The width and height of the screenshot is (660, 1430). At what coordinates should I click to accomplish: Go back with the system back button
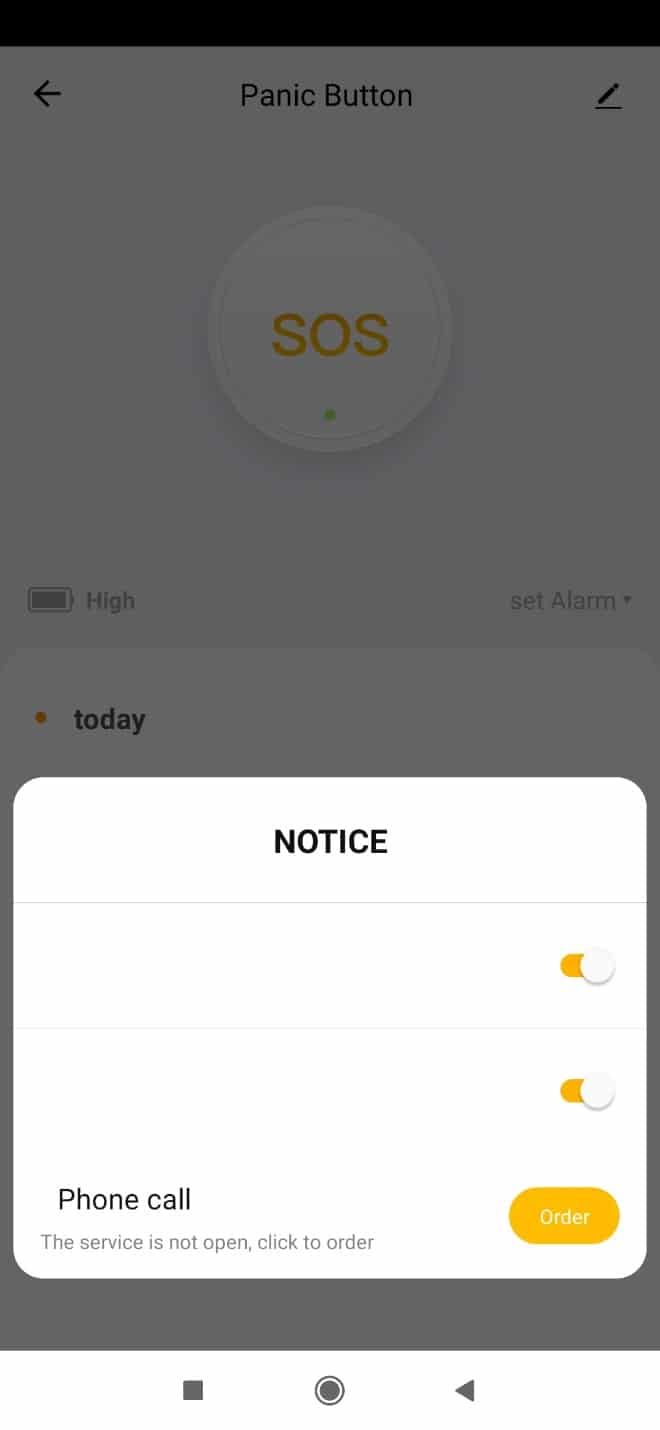(x=464, y=1390)
